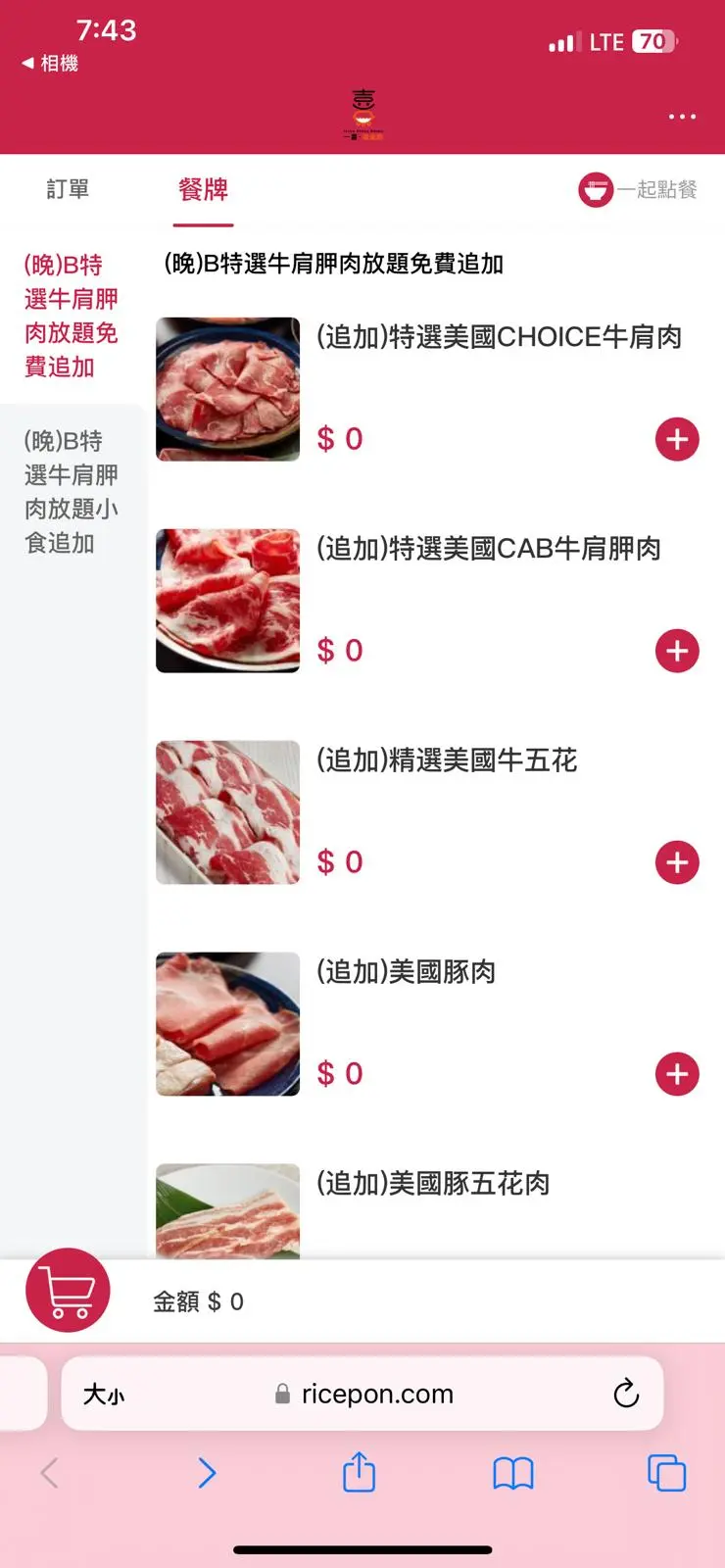Show all open Safari tabs
Screen dimensions: 725x1568
point(666,1473)
